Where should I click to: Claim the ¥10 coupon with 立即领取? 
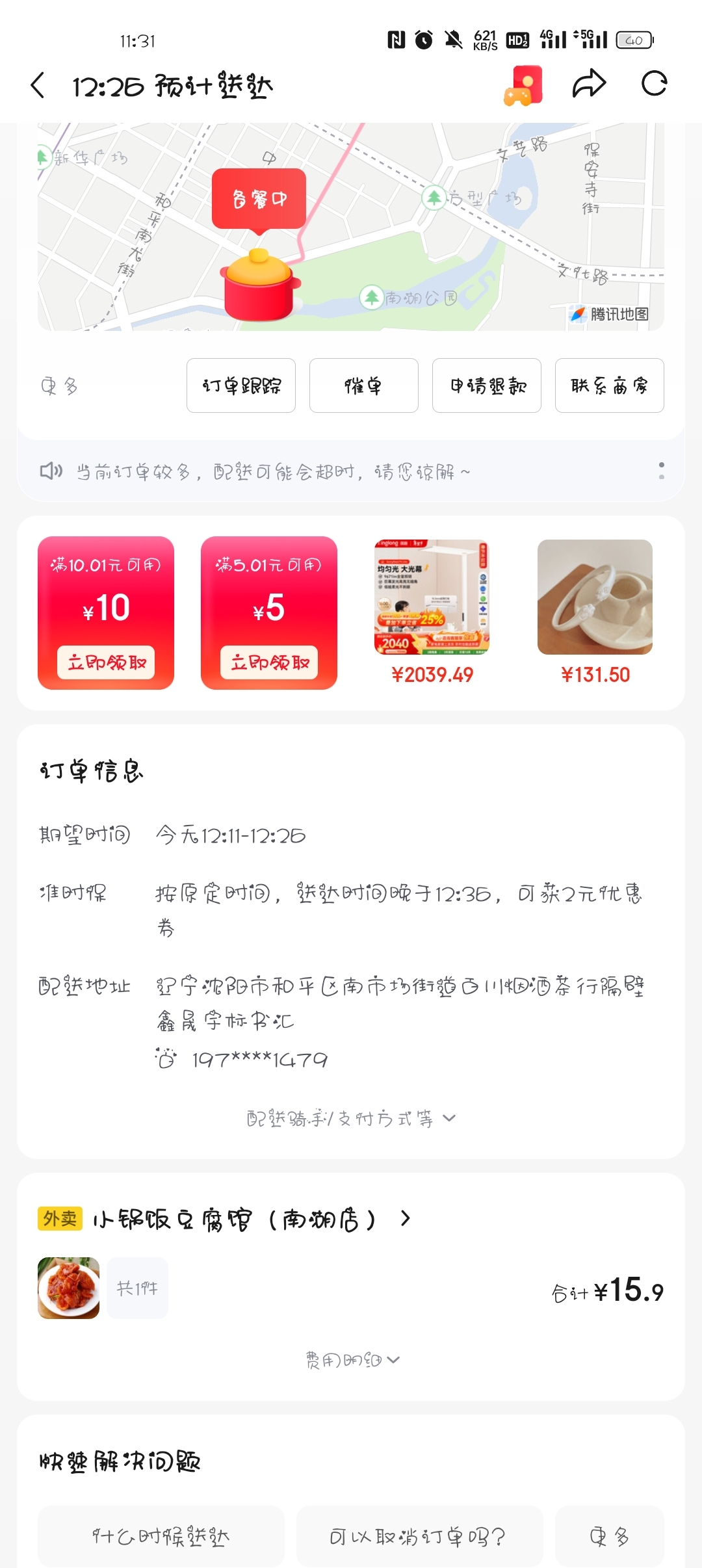tap(106, 662)
